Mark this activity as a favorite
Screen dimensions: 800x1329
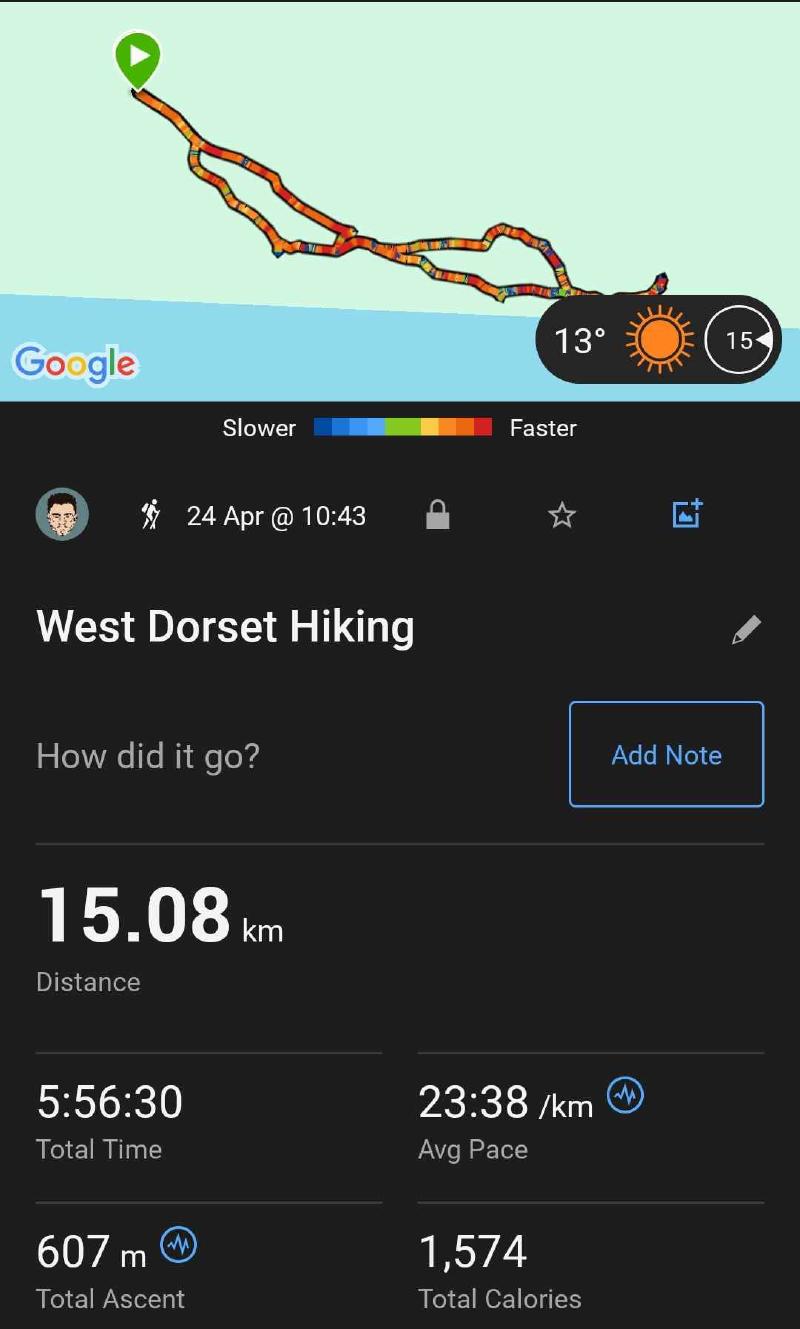click(562, 516)
